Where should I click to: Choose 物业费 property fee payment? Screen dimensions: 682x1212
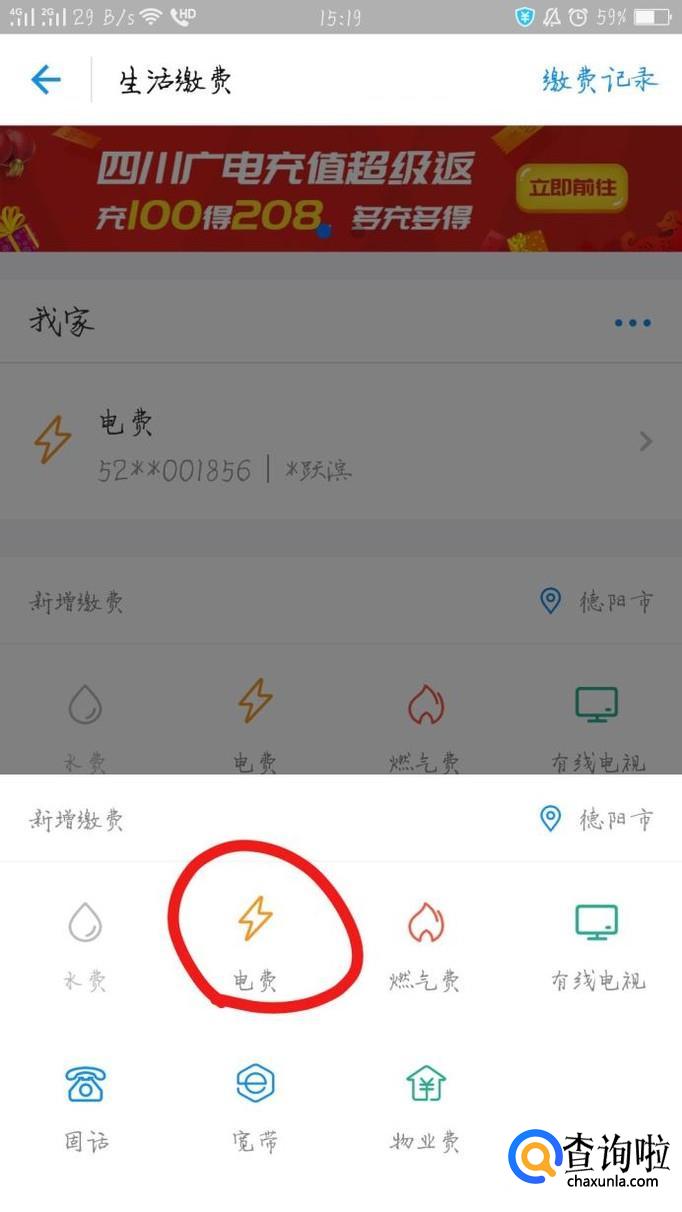pos(425,1105)
